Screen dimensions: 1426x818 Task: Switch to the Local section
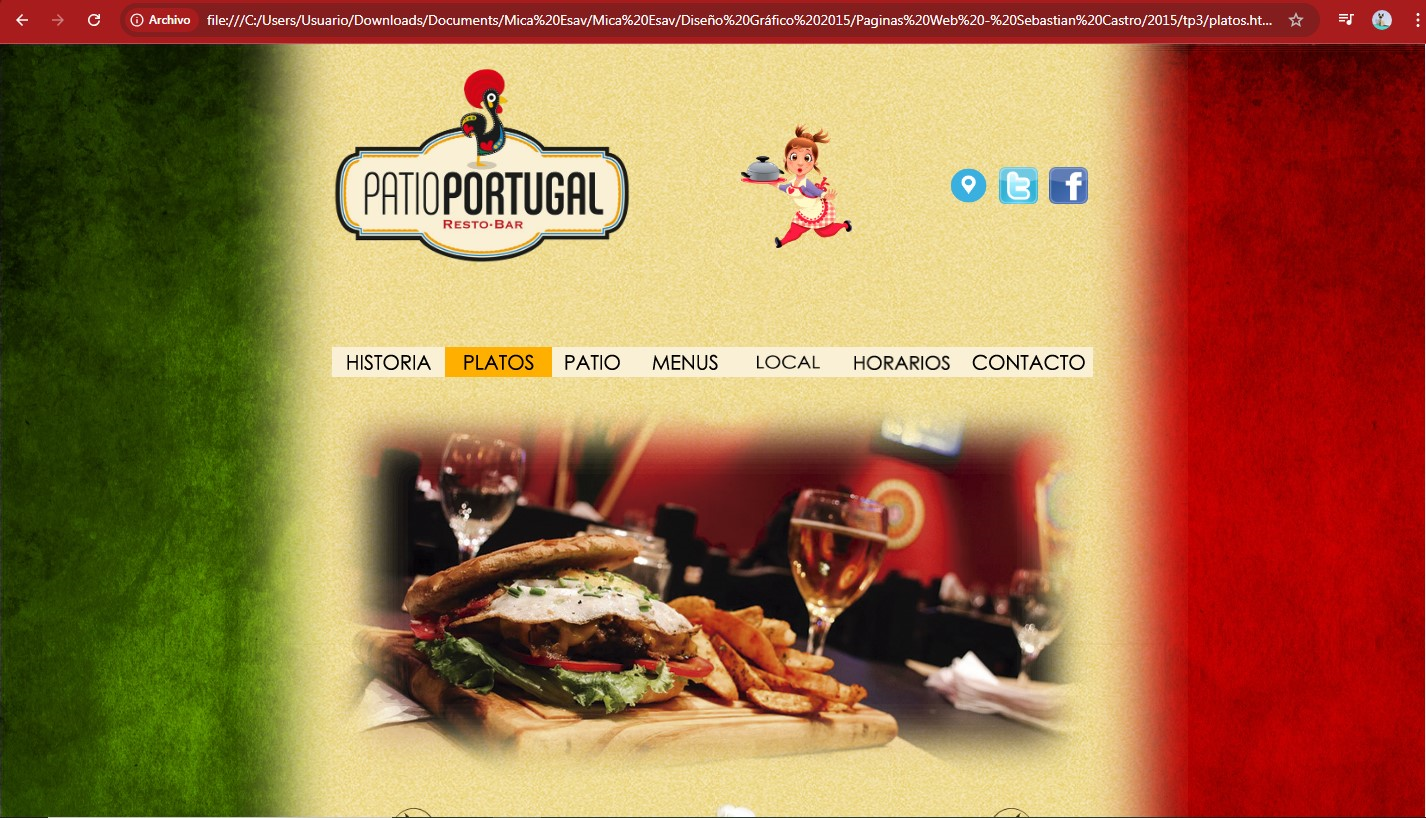(x=788, y=362)
